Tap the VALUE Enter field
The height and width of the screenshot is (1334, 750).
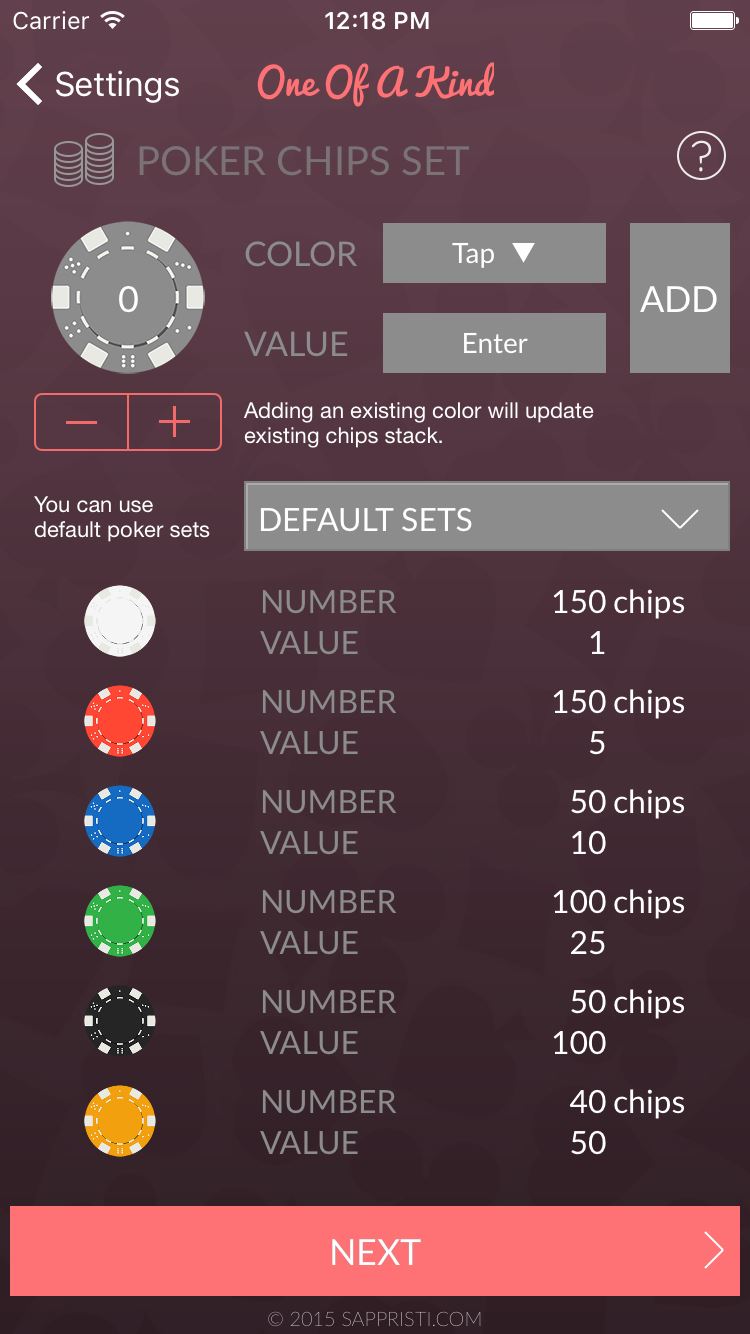494,343
